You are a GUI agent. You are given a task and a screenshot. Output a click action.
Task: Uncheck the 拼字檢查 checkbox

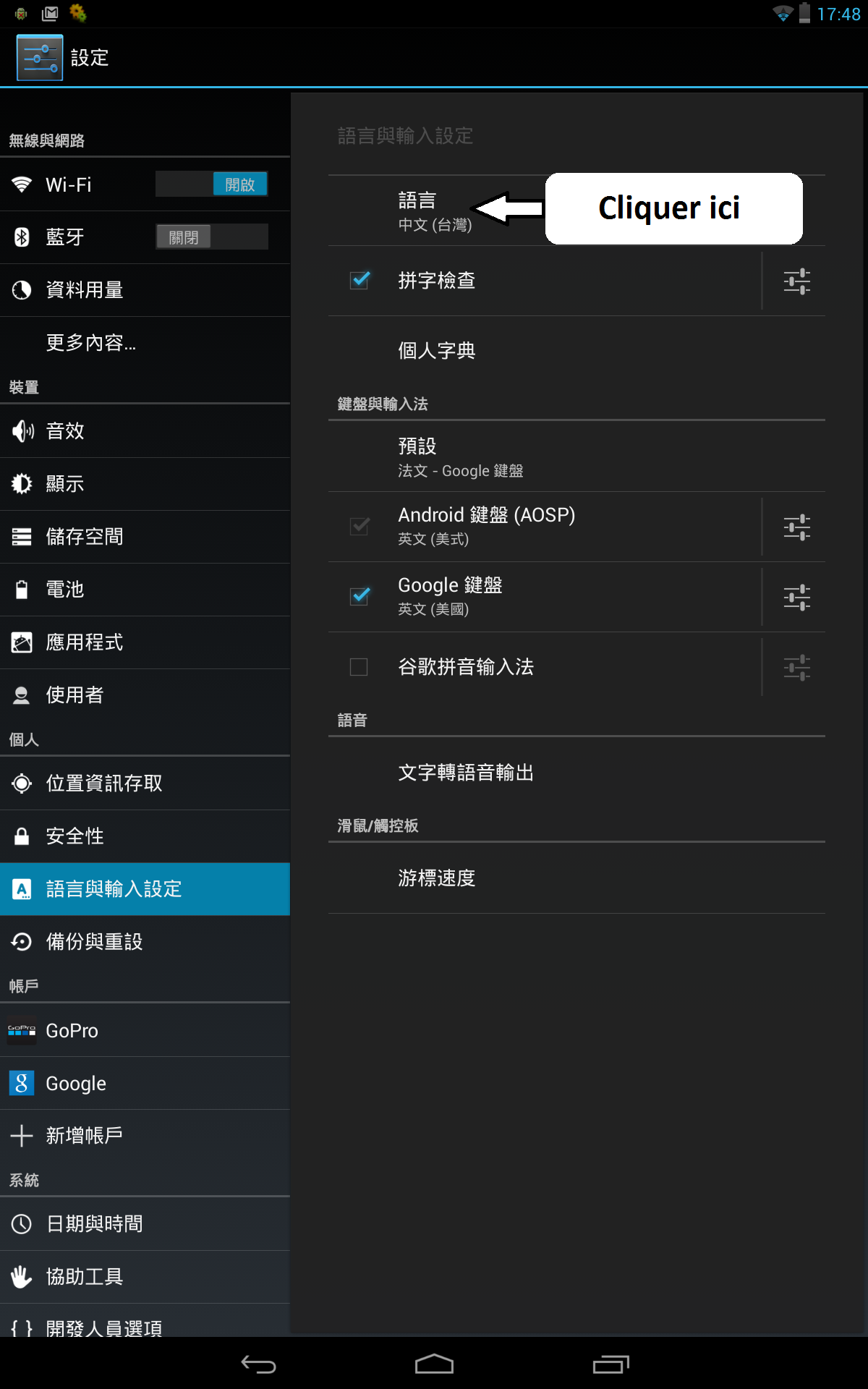pyautogui.click(x=359, y=281)
